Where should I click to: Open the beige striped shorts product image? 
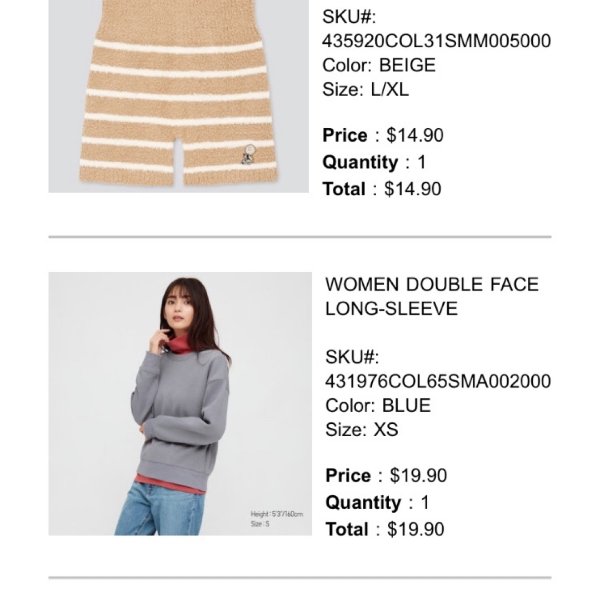coord(180,97)
